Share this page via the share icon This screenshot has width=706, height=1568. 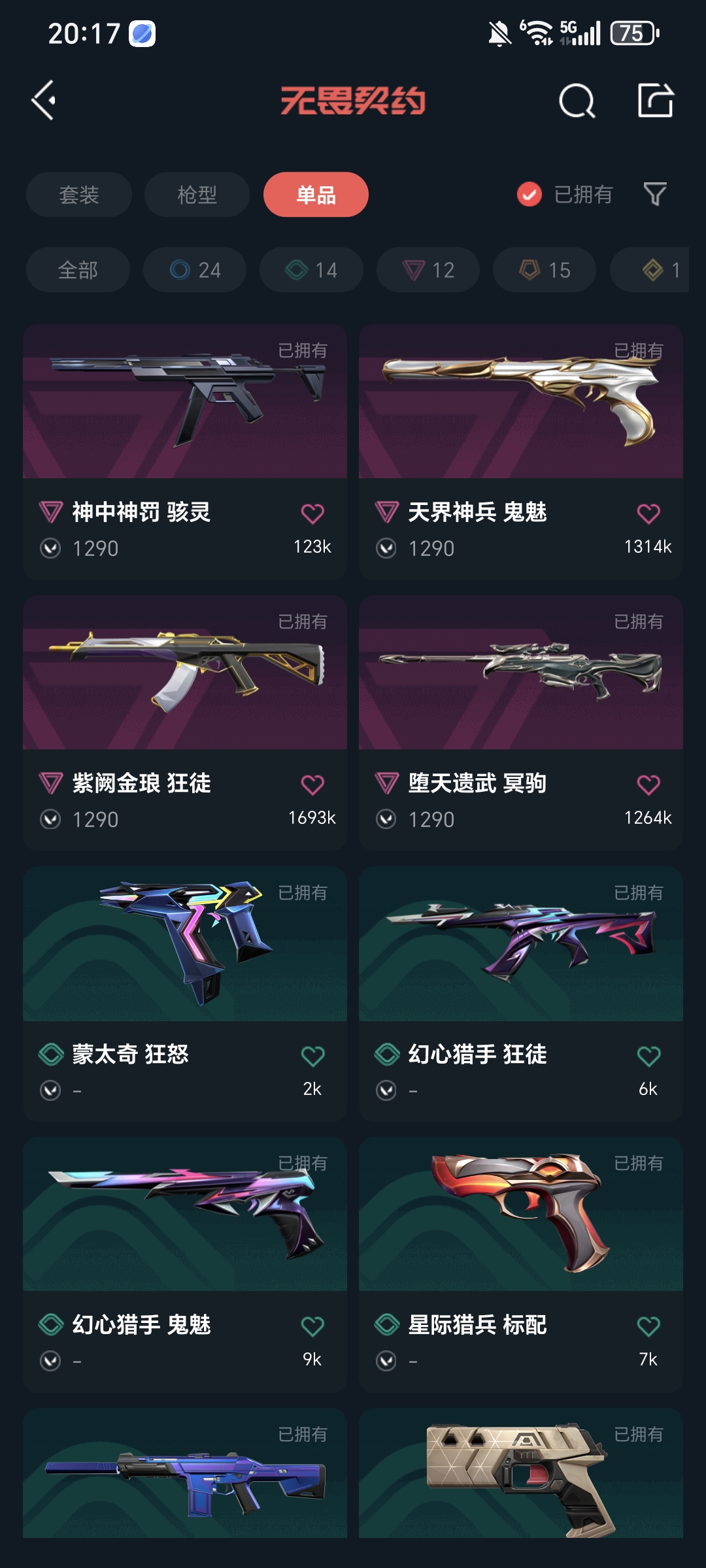pyautogui.click(x=655, y=101)
